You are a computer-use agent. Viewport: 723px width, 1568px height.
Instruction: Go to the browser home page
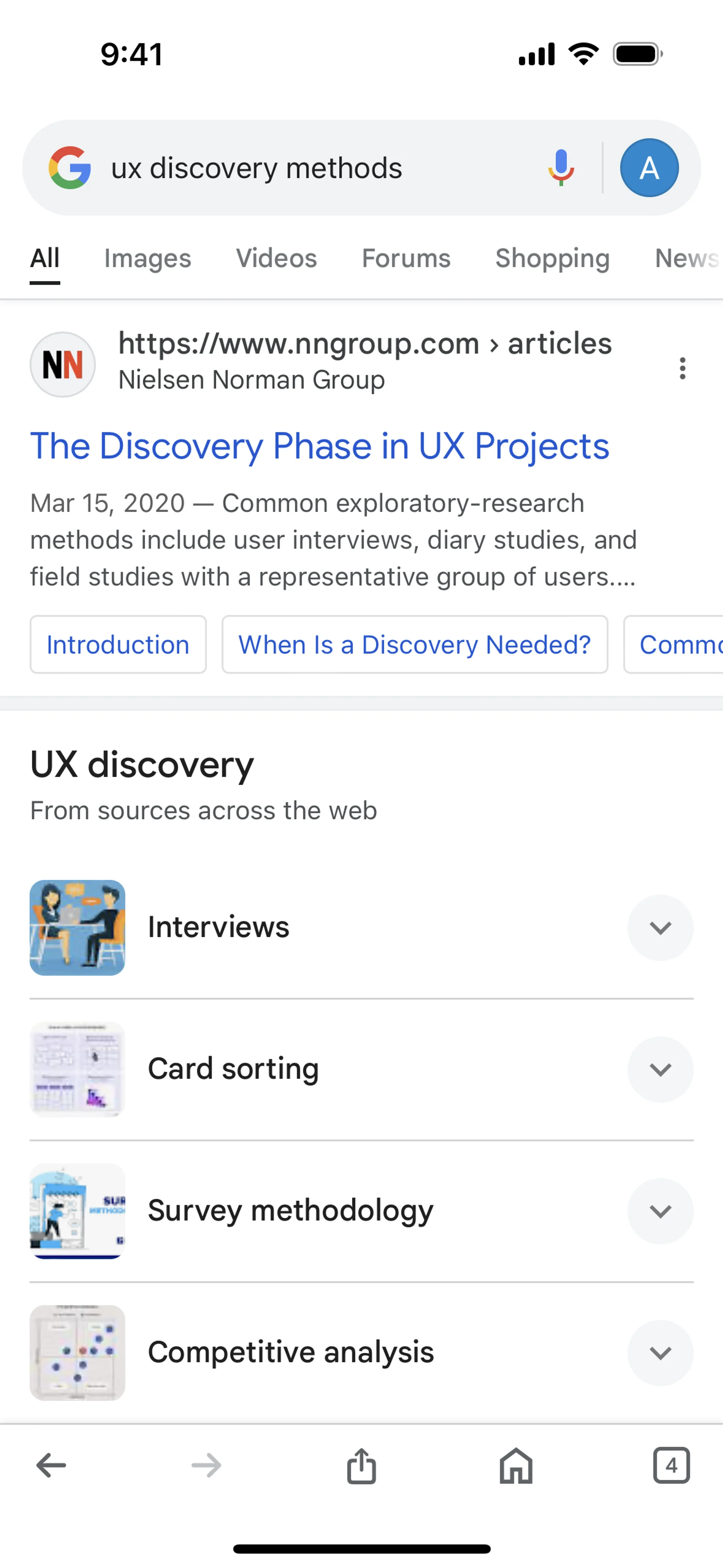click(516, 1465)
